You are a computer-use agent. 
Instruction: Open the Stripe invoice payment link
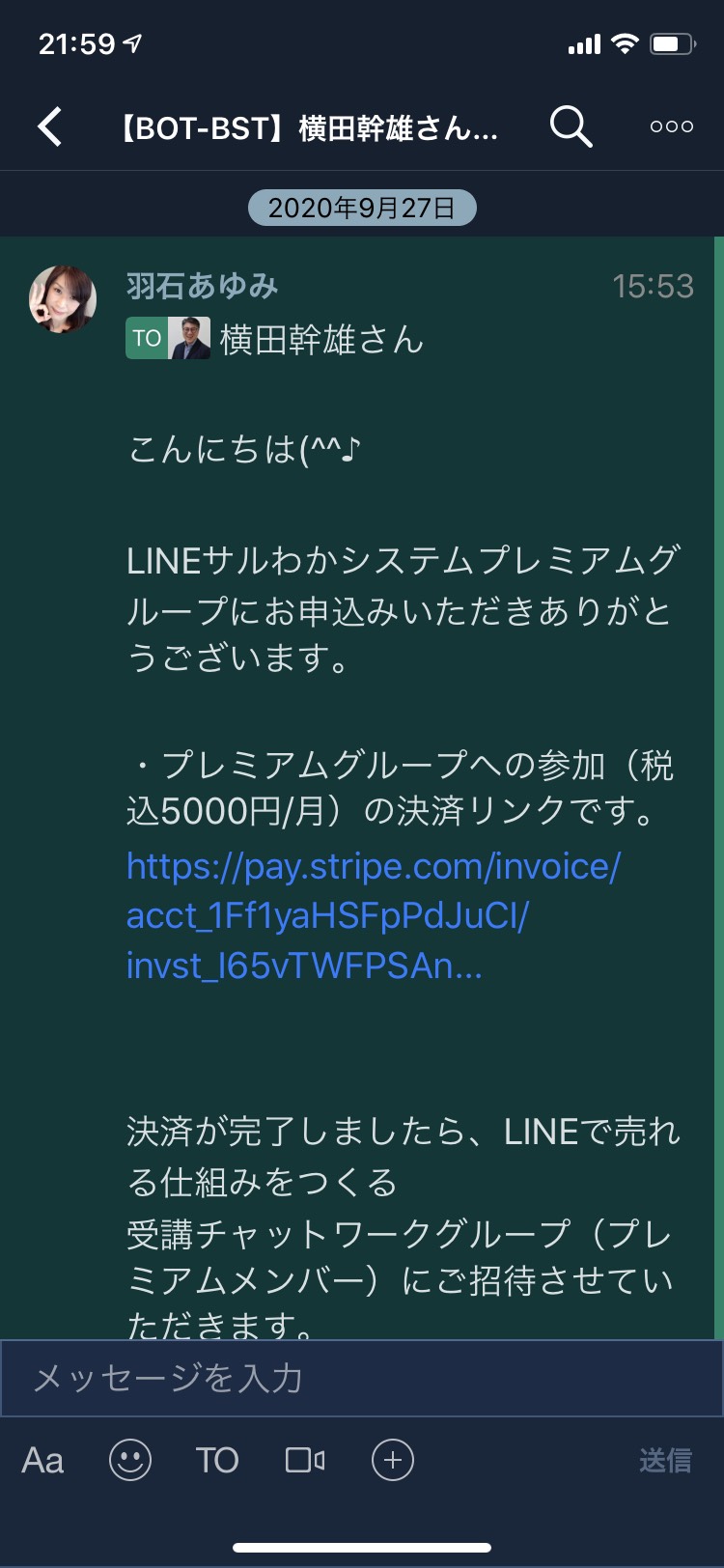374,915
